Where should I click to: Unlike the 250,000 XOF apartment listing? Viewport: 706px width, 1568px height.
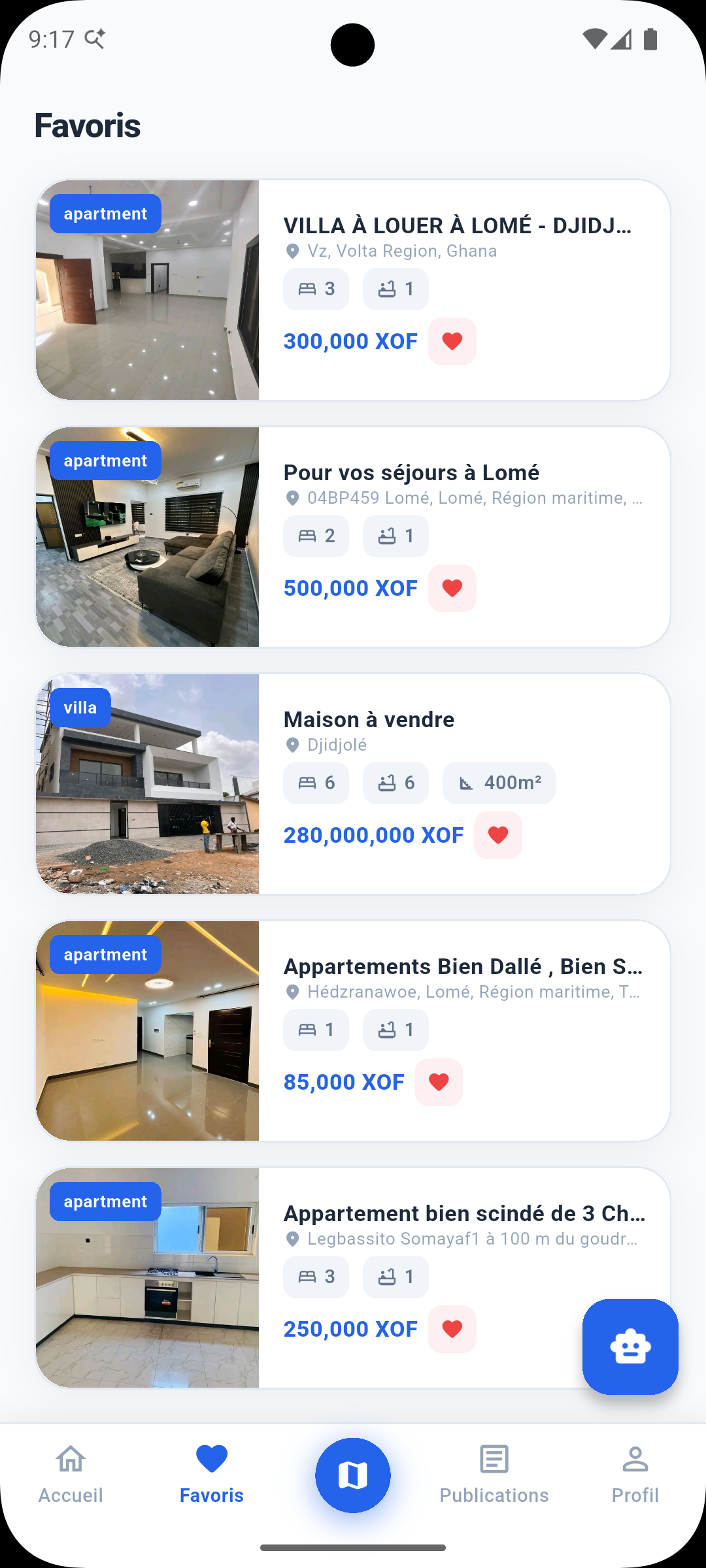point(452,1329)
